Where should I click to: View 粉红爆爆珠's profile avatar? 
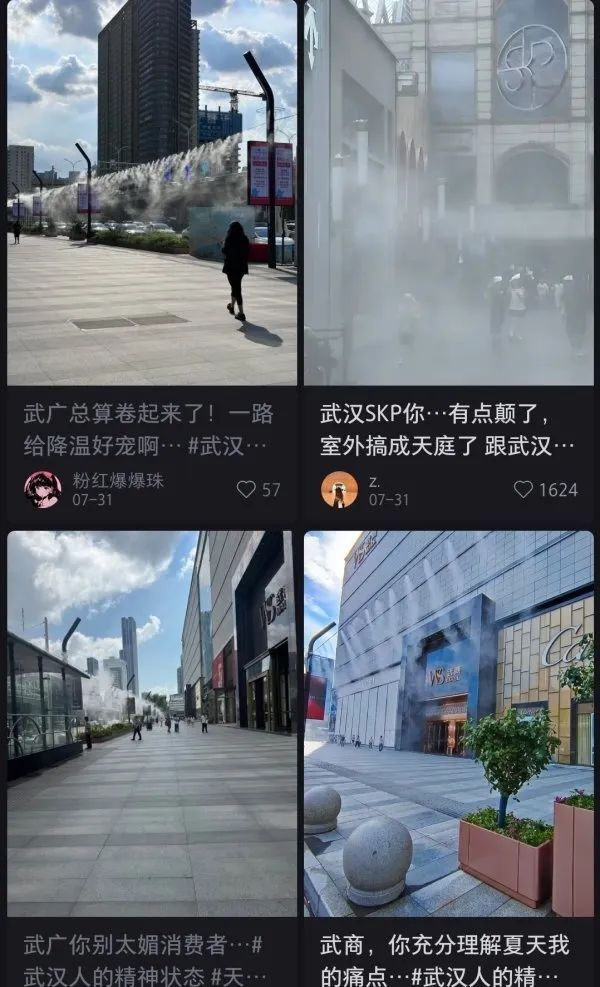click(x=42, y=489)
